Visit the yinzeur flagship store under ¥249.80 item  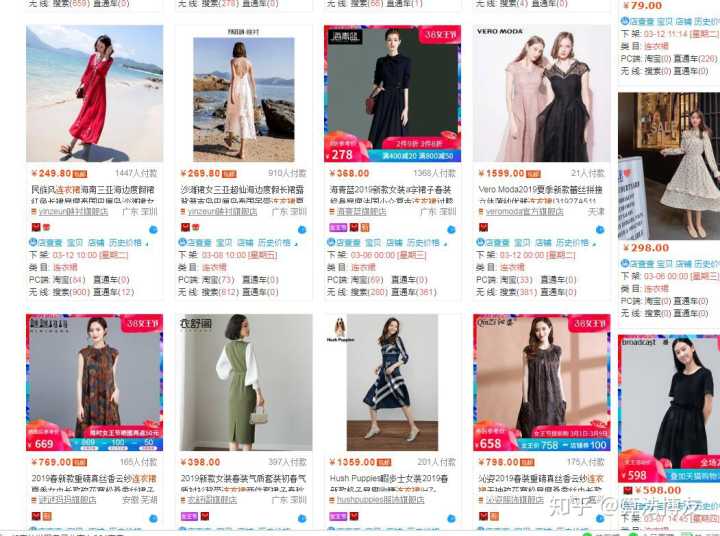click(x=75, y=212)
